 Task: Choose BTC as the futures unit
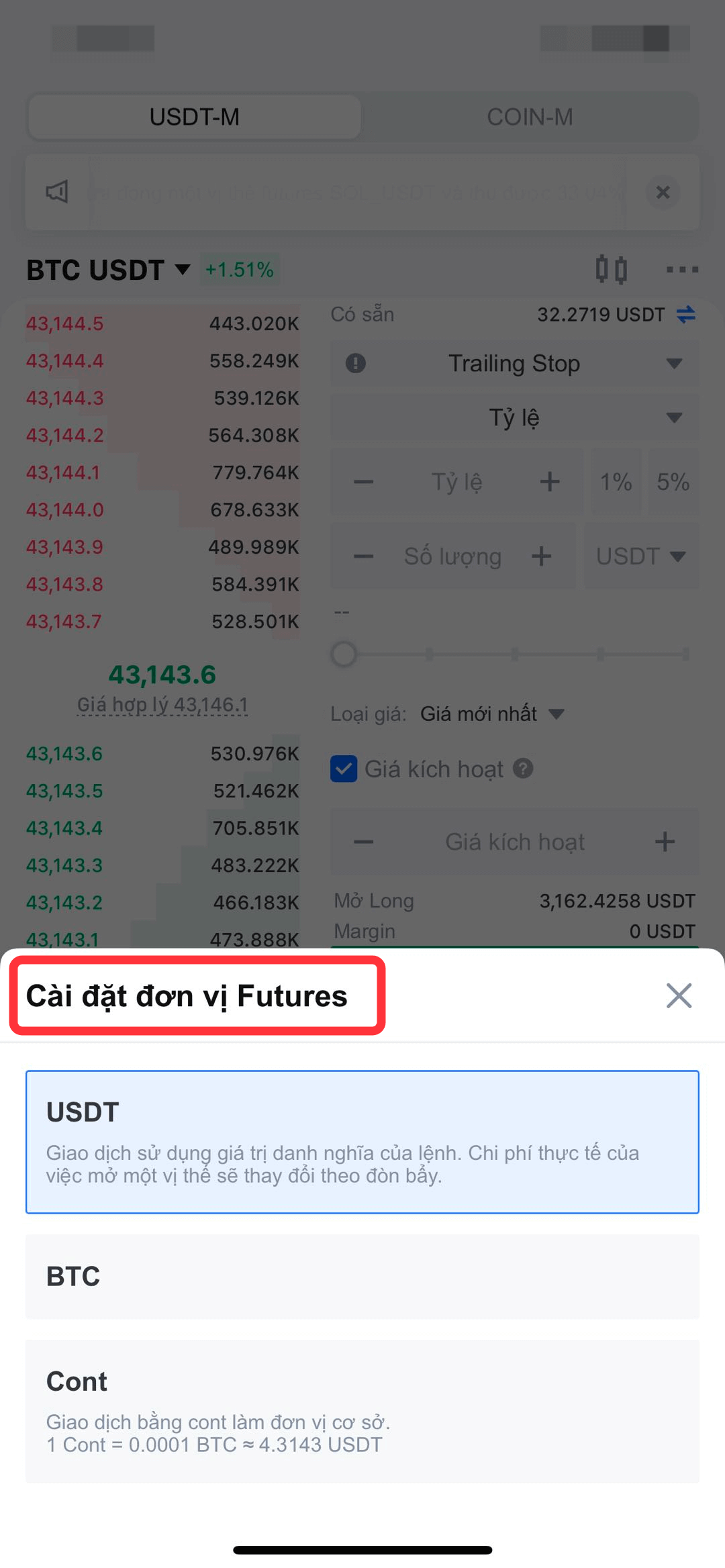tap(362, 1276)
